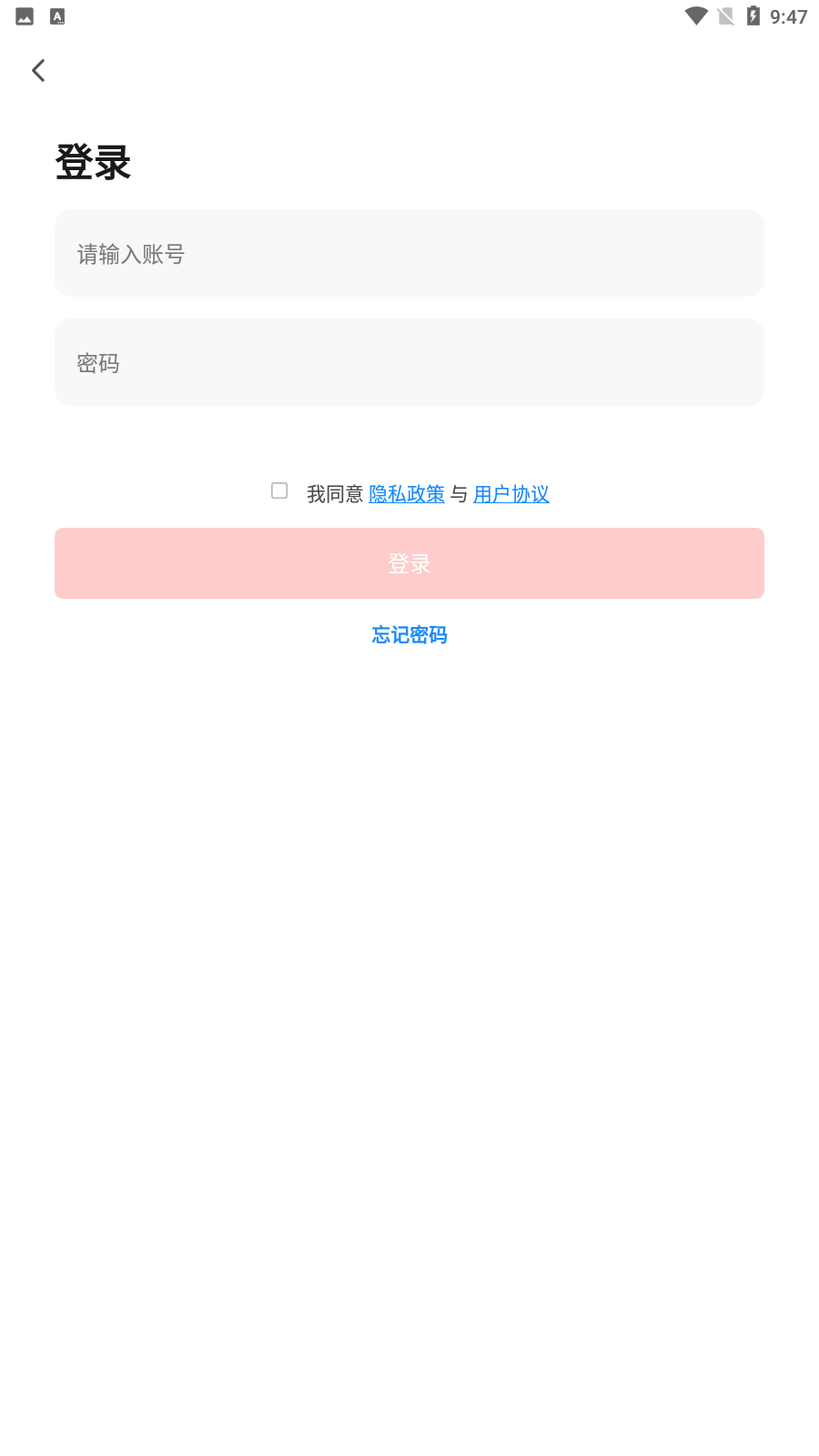Open the 隐私政策 privacy policy link
The width and height of the screenshot is (819, 1456).
(x=407, y=494)
